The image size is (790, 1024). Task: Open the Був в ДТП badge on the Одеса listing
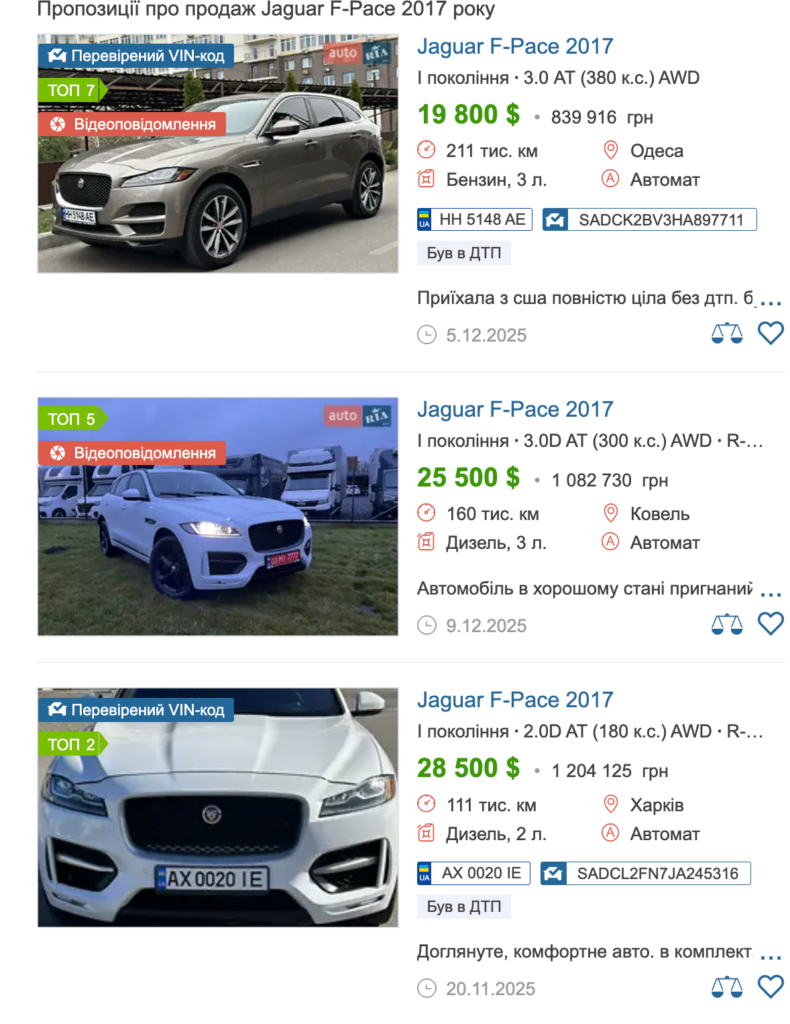point(463,253)
